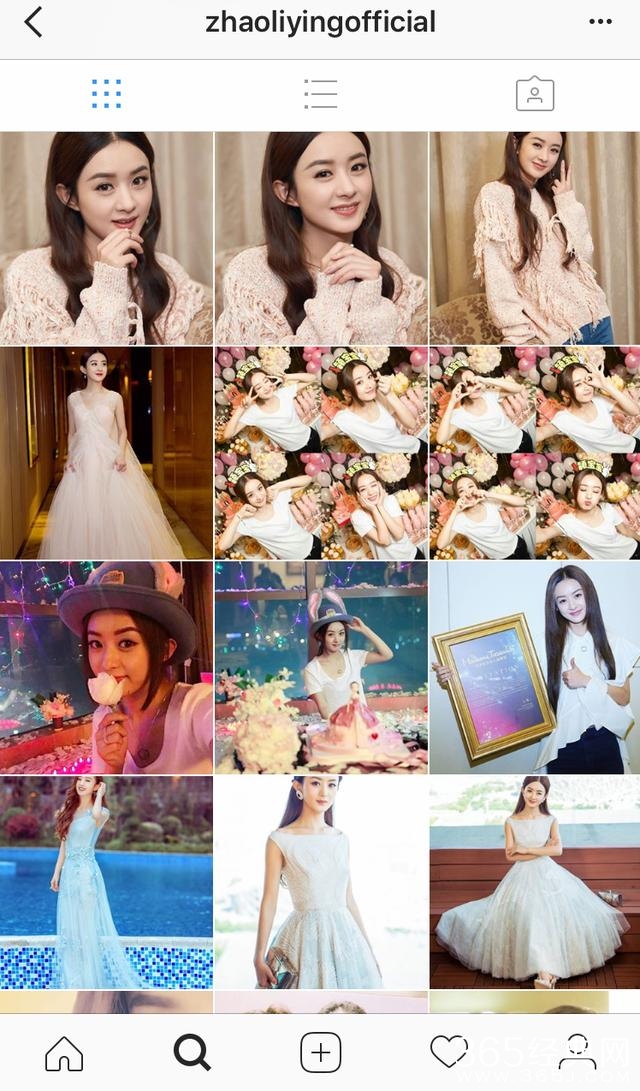
Task: Open the selfie with grey hat and rose
Action: pyautogui.click(x=106, y=667)
